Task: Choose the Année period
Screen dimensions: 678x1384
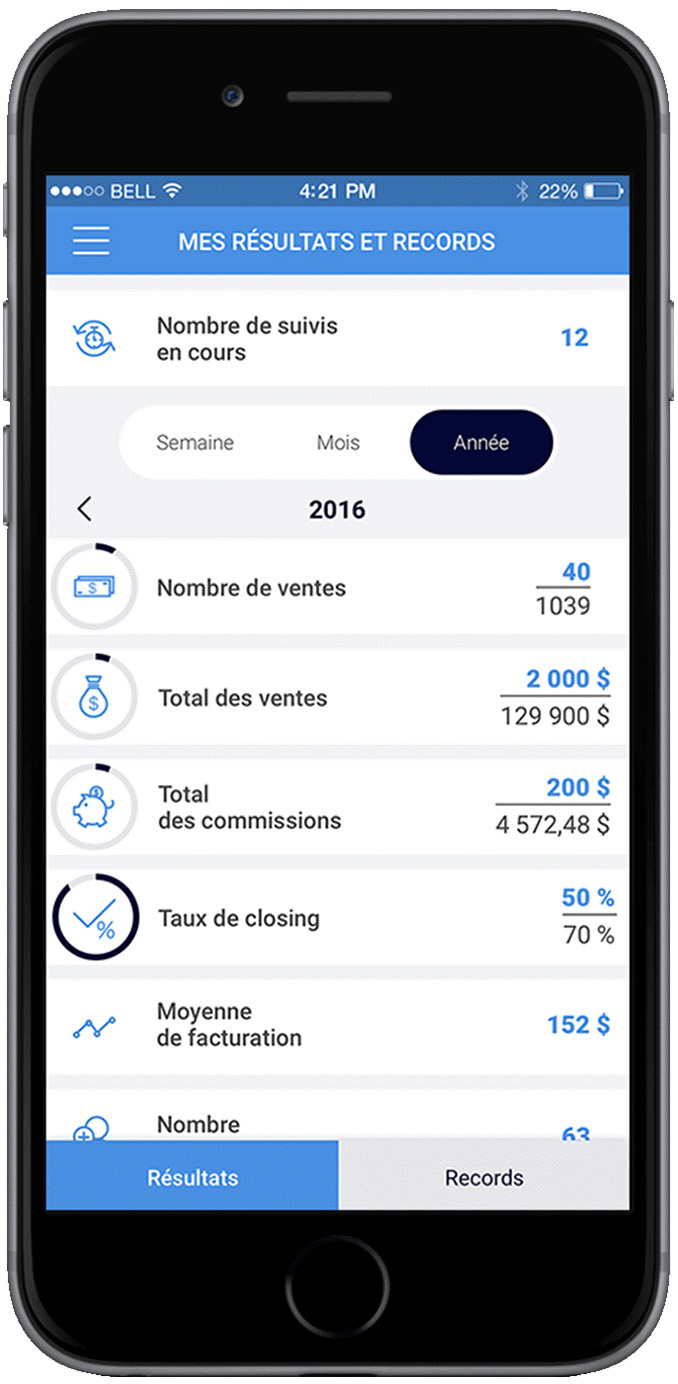Action: tap(481, 442)
